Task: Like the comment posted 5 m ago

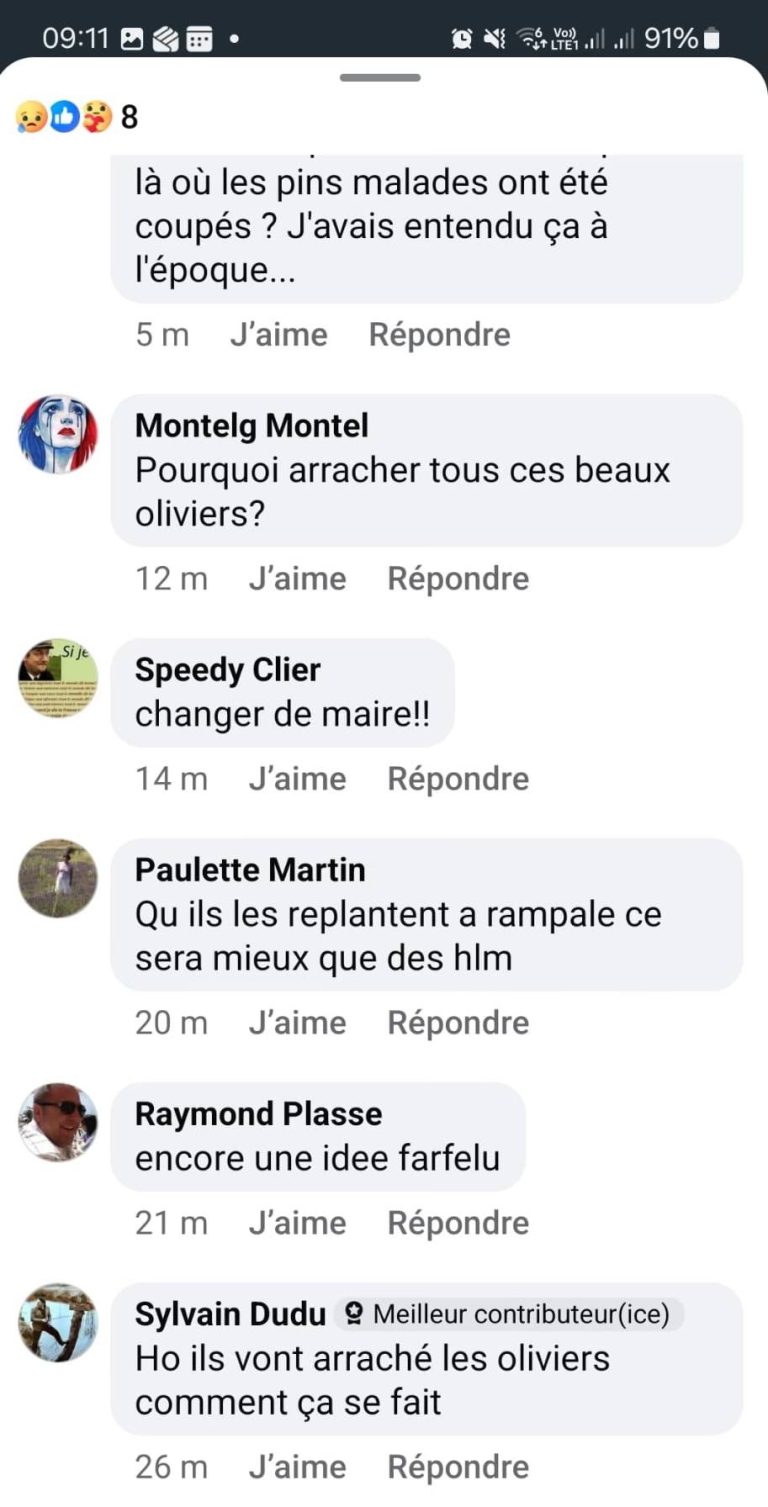Action: click(278, 334)
